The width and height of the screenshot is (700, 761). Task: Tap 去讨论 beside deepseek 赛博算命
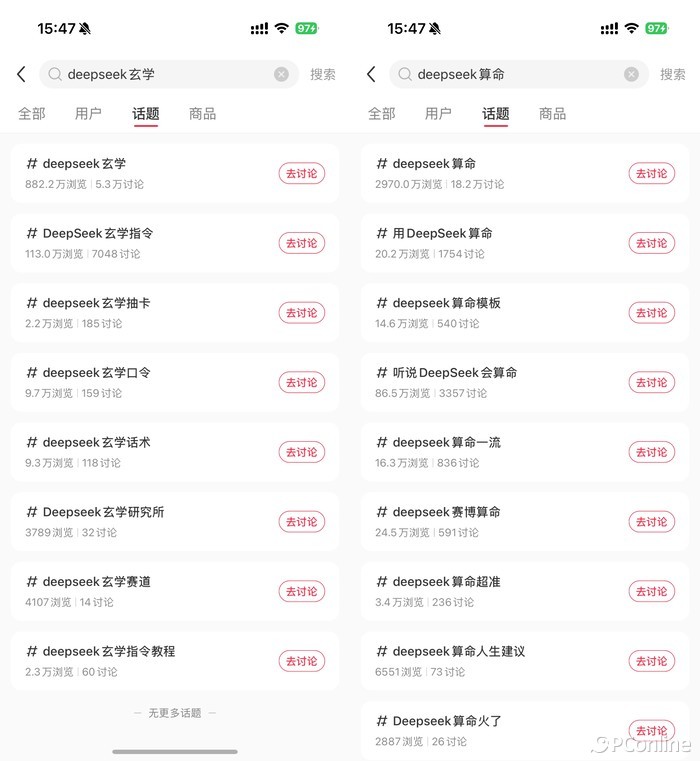651,522
